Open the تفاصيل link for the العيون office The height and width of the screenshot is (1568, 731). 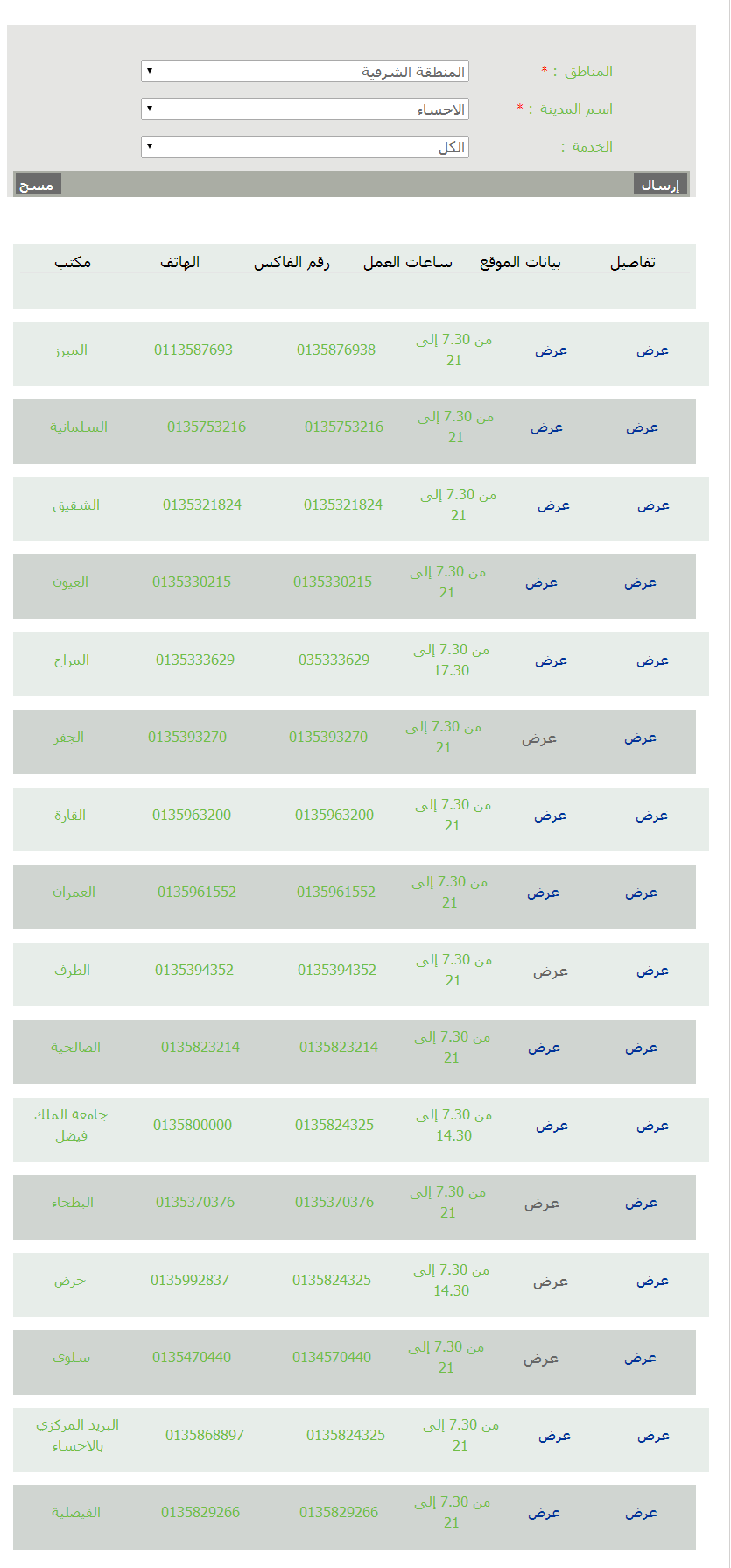pos(640,583)
